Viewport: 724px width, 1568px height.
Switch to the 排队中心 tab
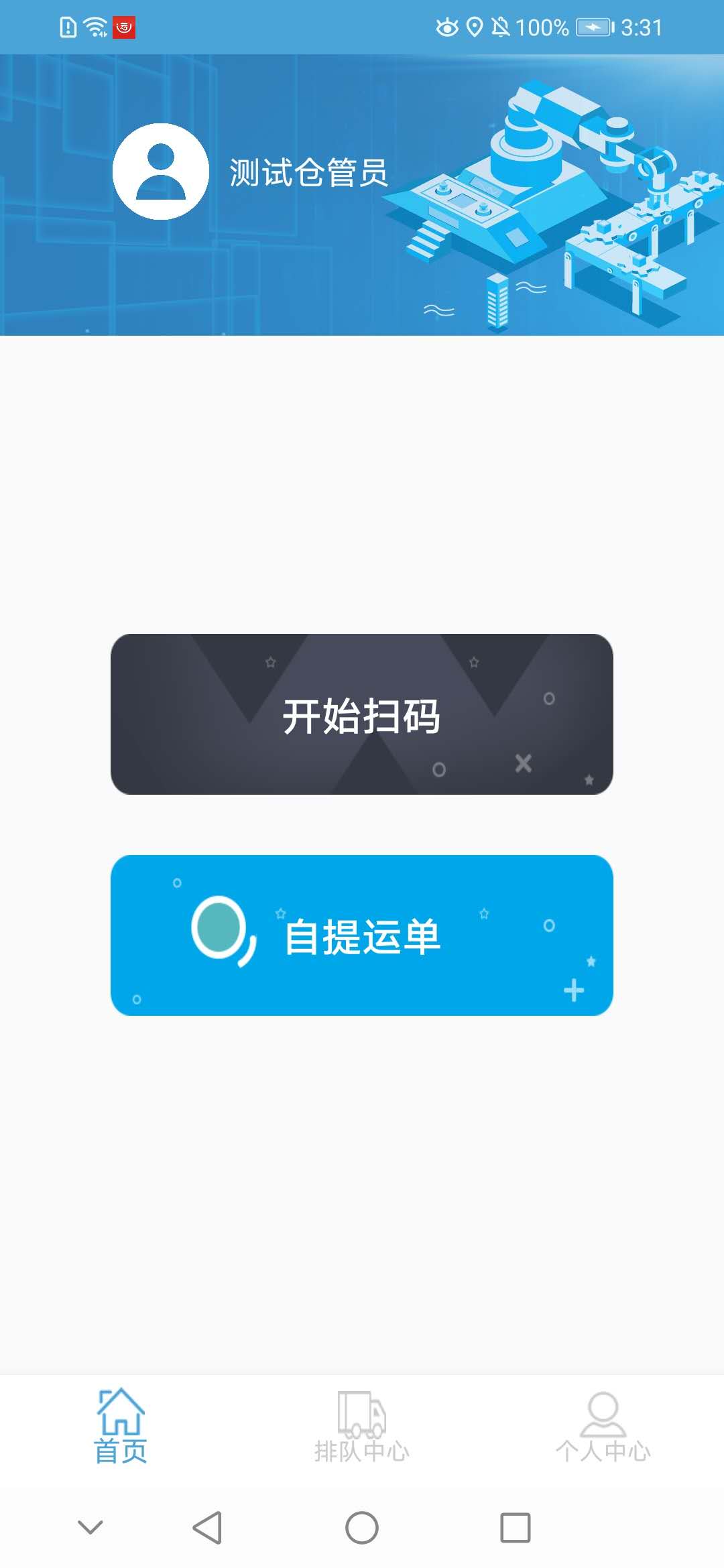click(361, 1427)
